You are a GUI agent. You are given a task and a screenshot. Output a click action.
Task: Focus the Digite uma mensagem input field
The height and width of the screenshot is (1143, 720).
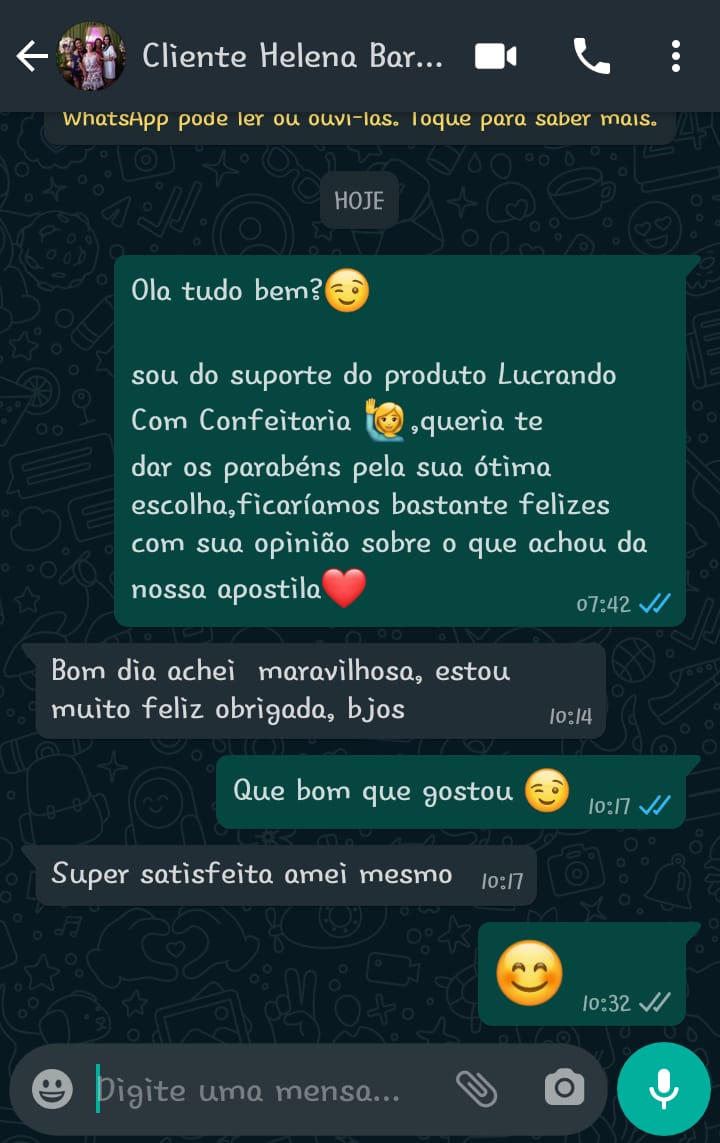(x=250, y=1089)
